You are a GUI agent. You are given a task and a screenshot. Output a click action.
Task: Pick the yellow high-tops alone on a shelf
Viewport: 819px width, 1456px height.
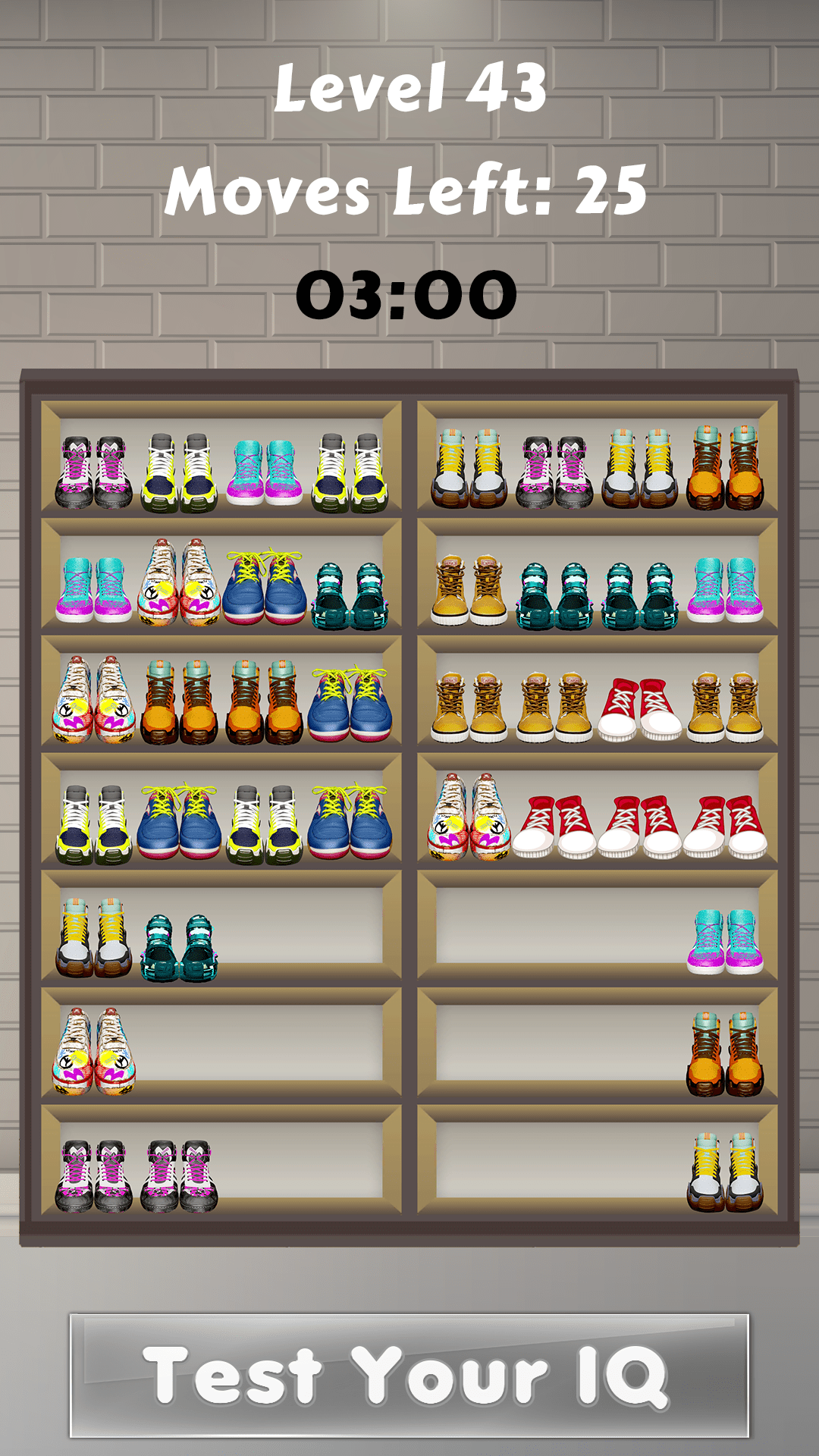coord(725,1172)
